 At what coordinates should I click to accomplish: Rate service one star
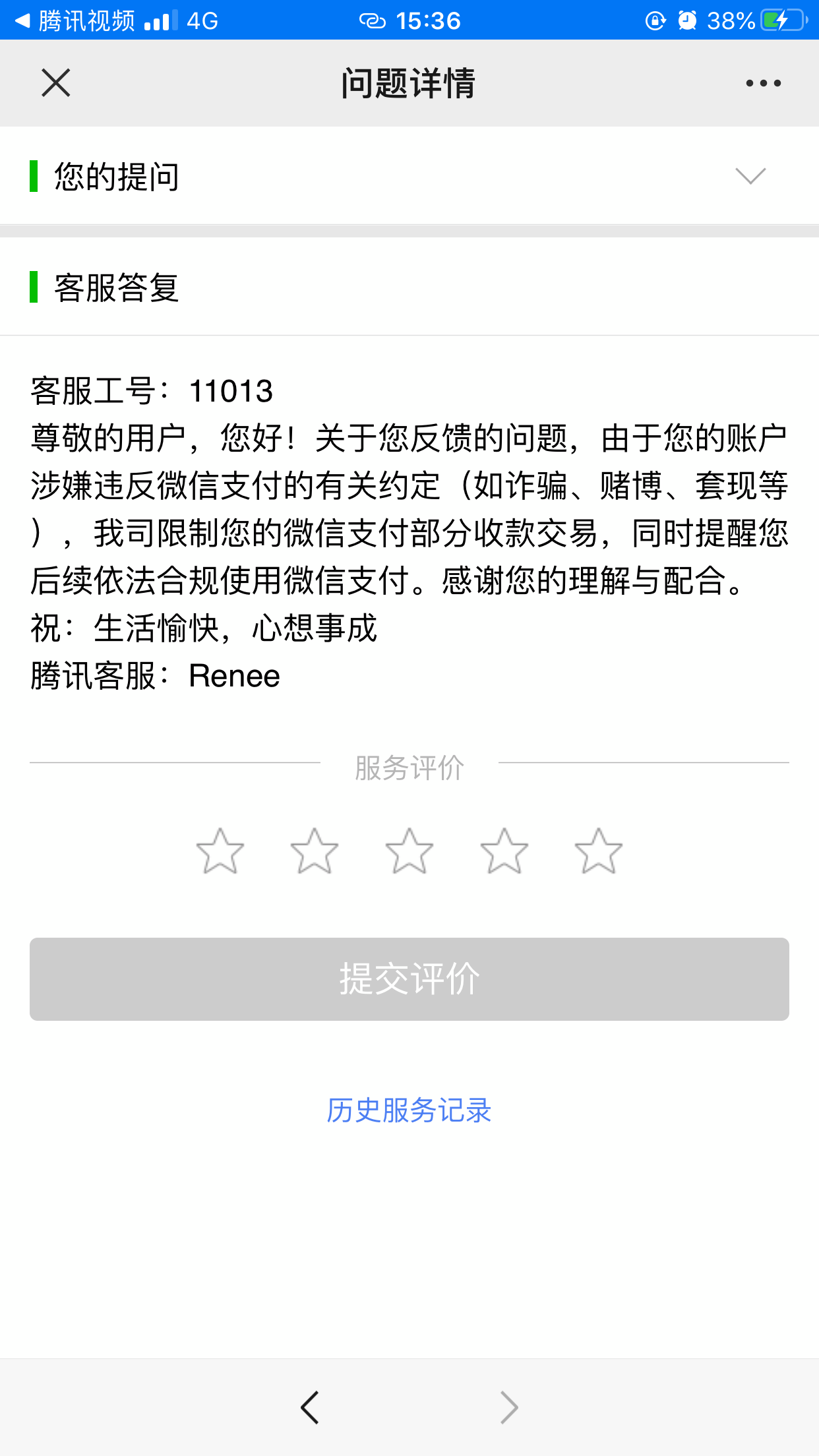click(x=220, y=851)
